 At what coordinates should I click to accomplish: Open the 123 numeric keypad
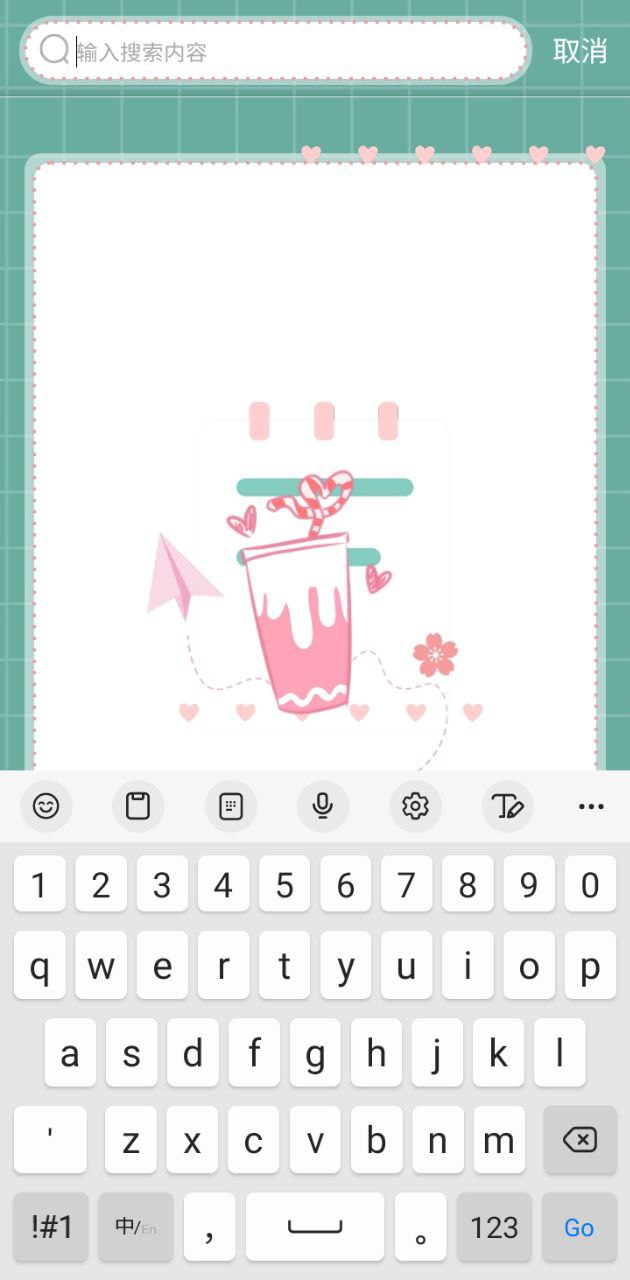(x=494, y=1227)
